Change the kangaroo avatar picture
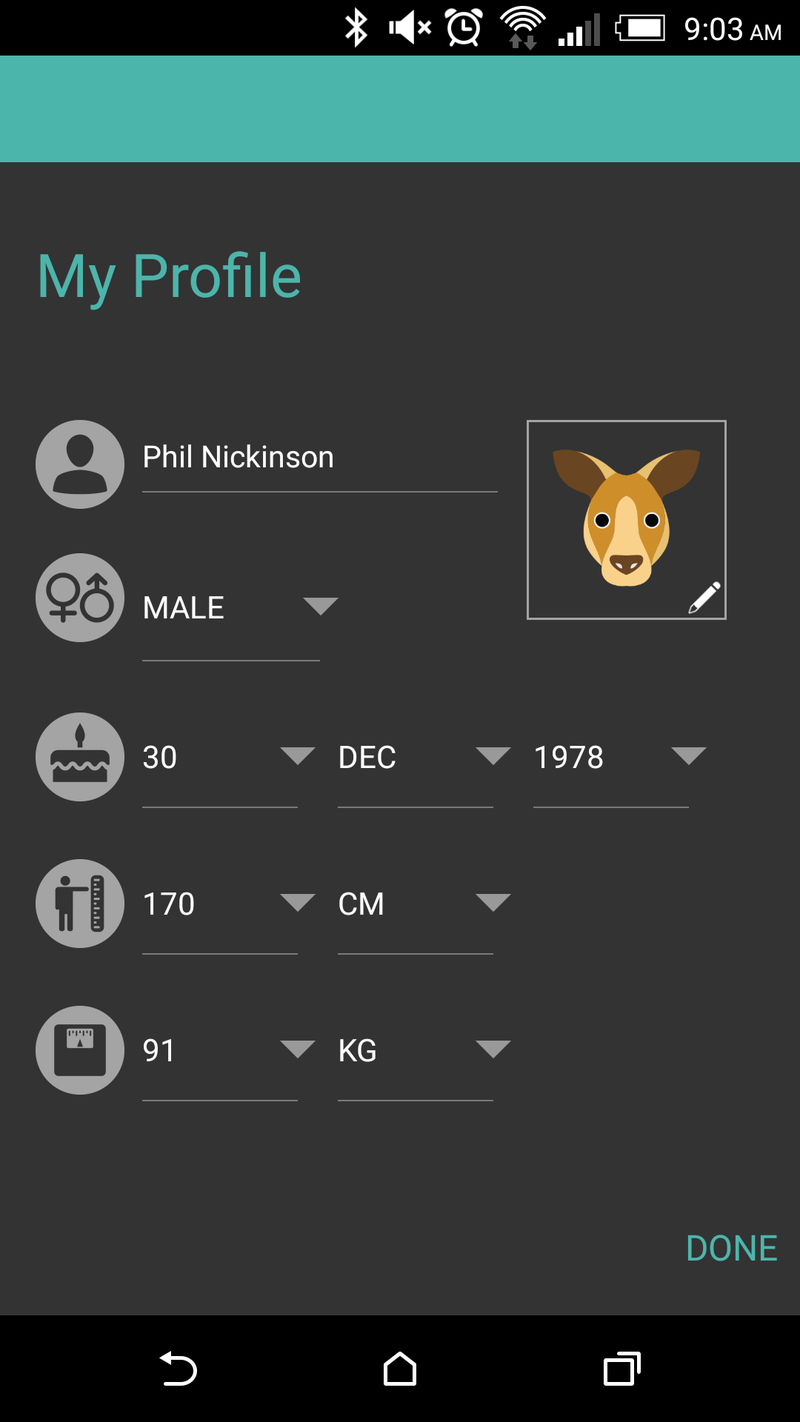Image resolution: width=800 pixels, height=1422 pixels. click(x=626, y=520)
